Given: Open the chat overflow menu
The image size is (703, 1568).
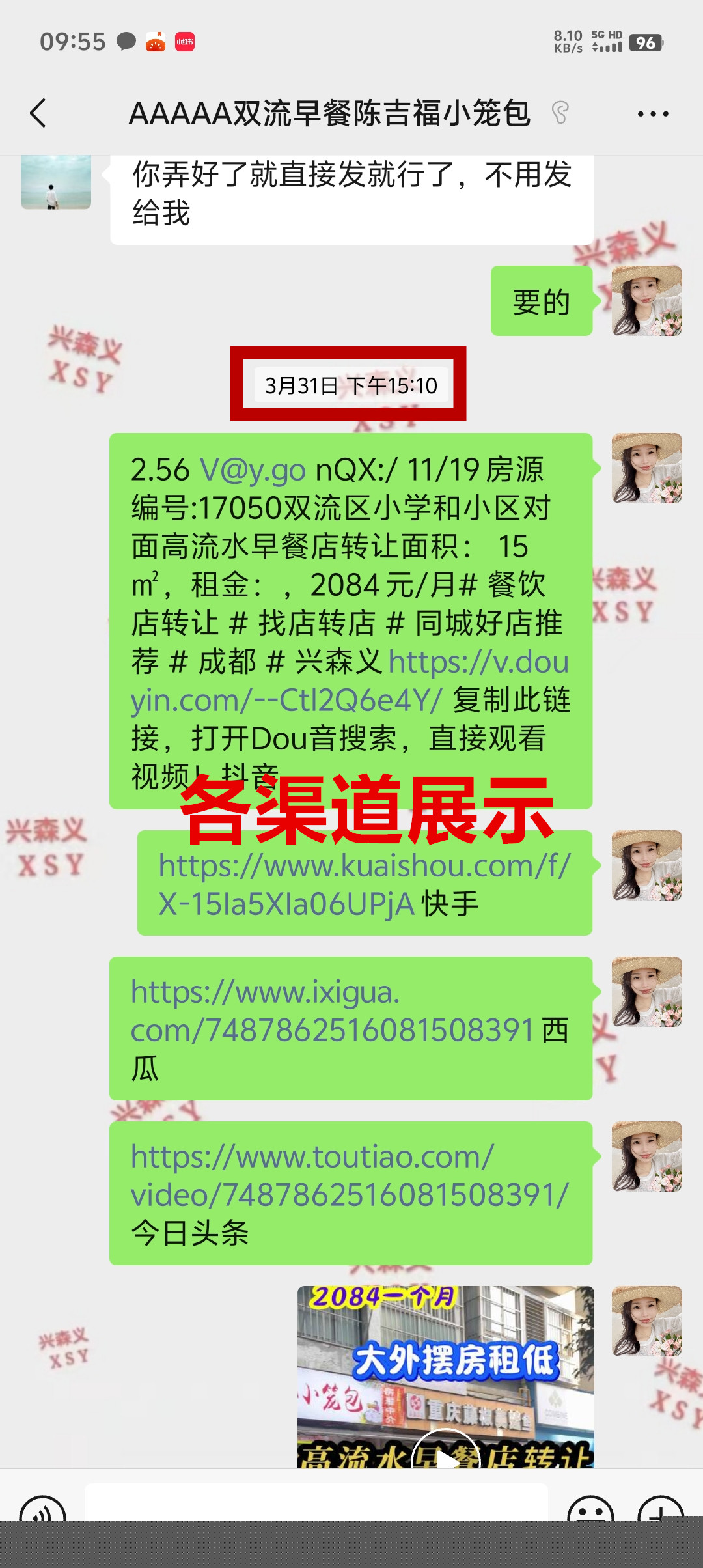Looking at the screenshot, I should [652, 114].
